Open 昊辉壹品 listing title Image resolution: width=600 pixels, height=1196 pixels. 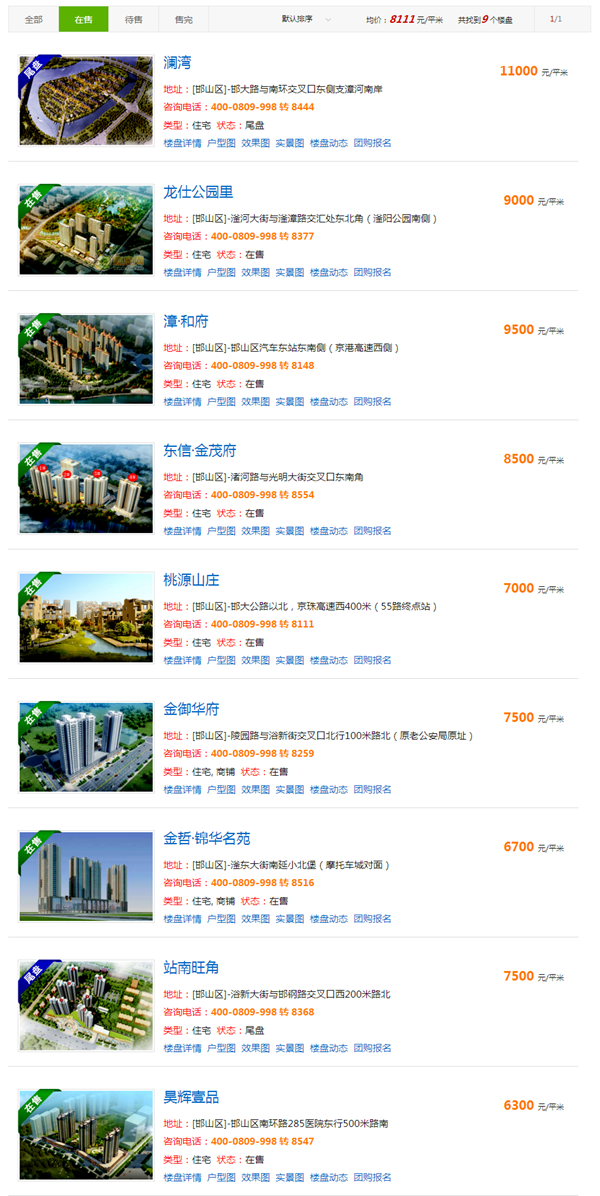(191, 1097)
